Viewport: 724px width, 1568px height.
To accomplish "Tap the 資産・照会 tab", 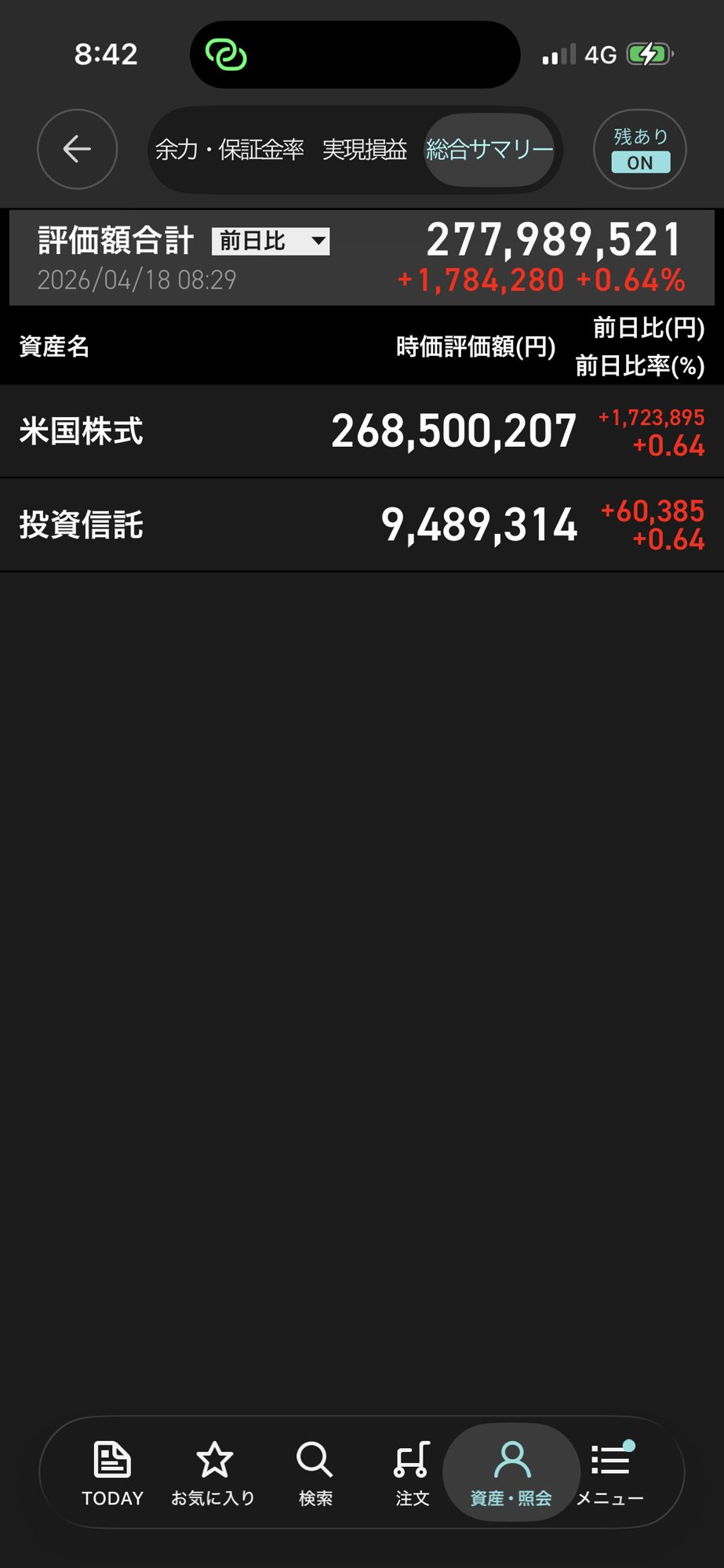I will (x=511, y=1473).
